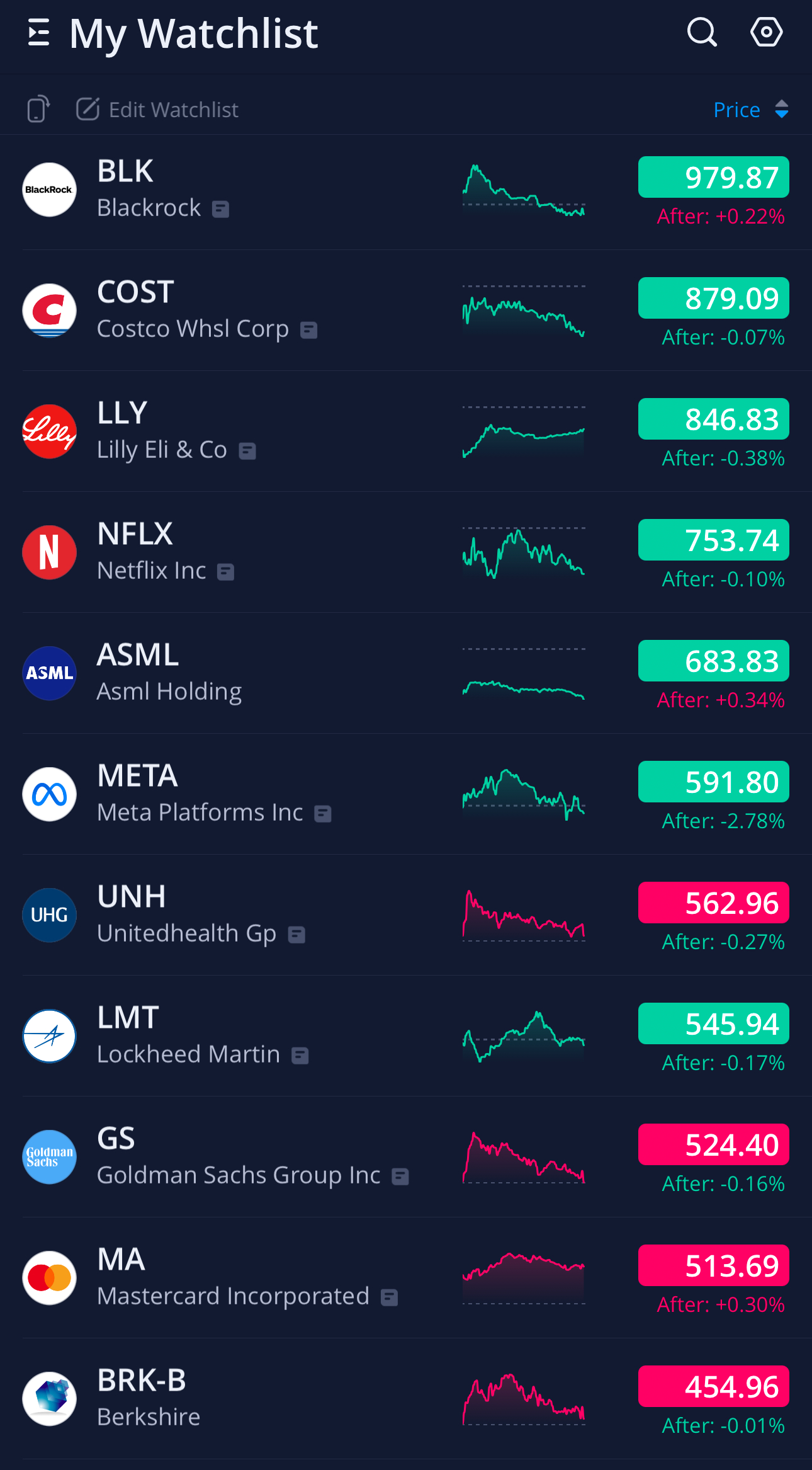Open the NFLX Netflix row
This screenshot has width=812, height=1470.
coord(406,552)
